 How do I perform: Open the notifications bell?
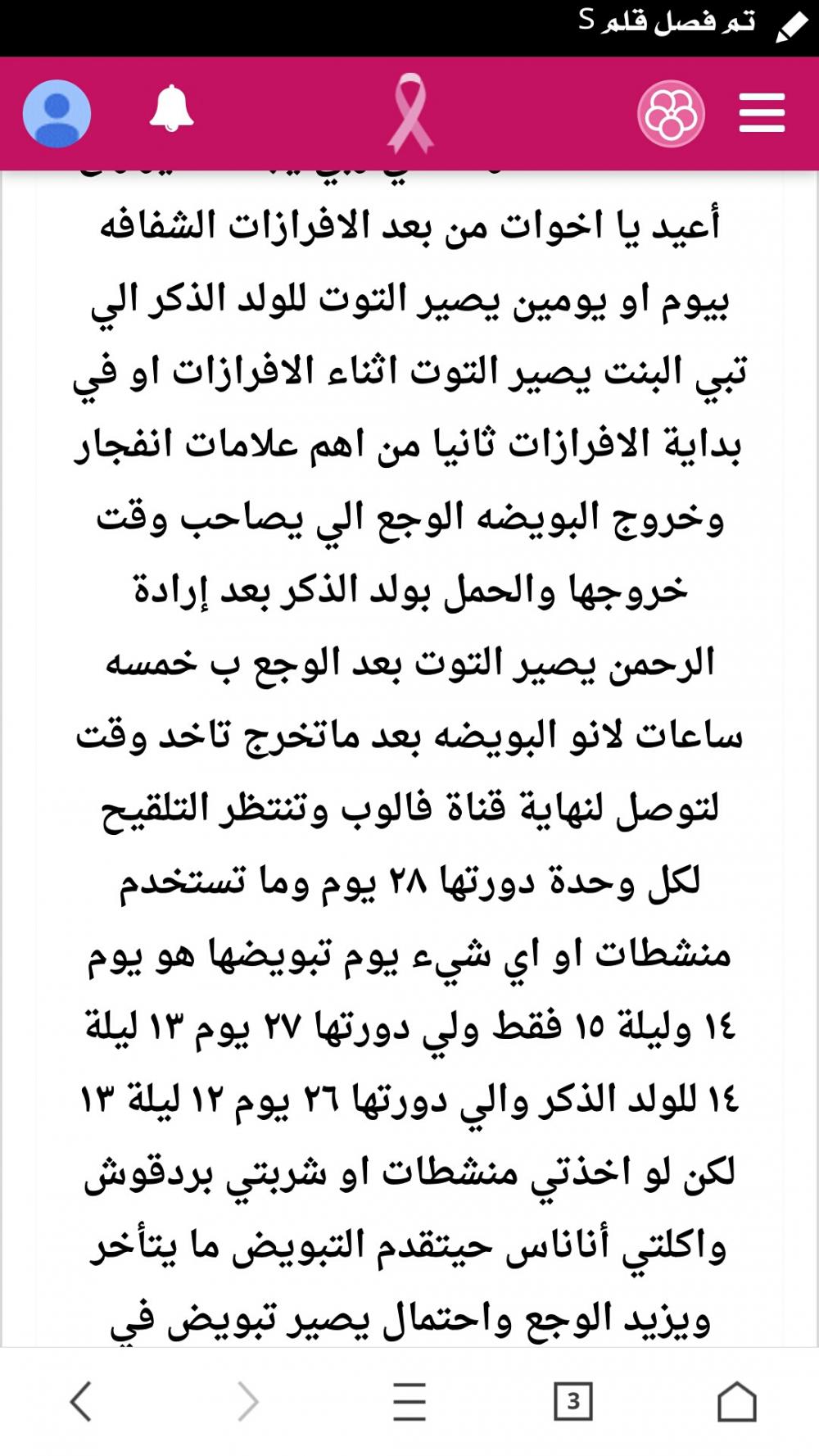171,111
